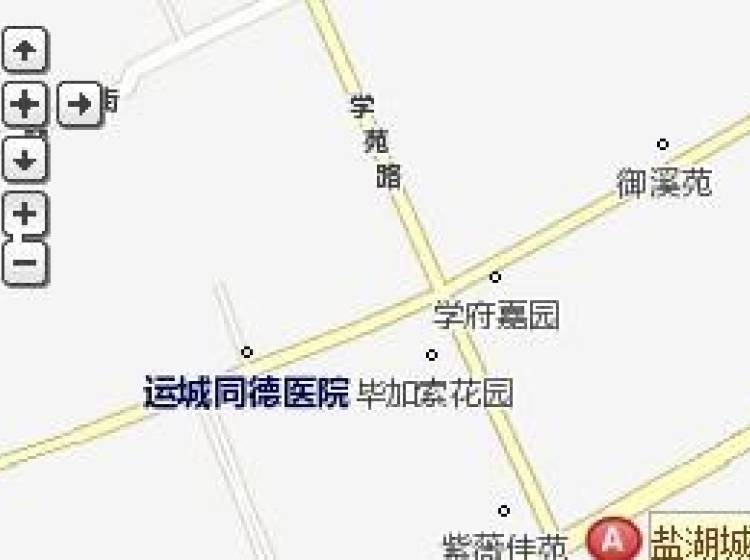Image resolution: width=750 pixels, height=560 pixels.
Task: Pan the map right with the right arrow
Action: (79, 103)
